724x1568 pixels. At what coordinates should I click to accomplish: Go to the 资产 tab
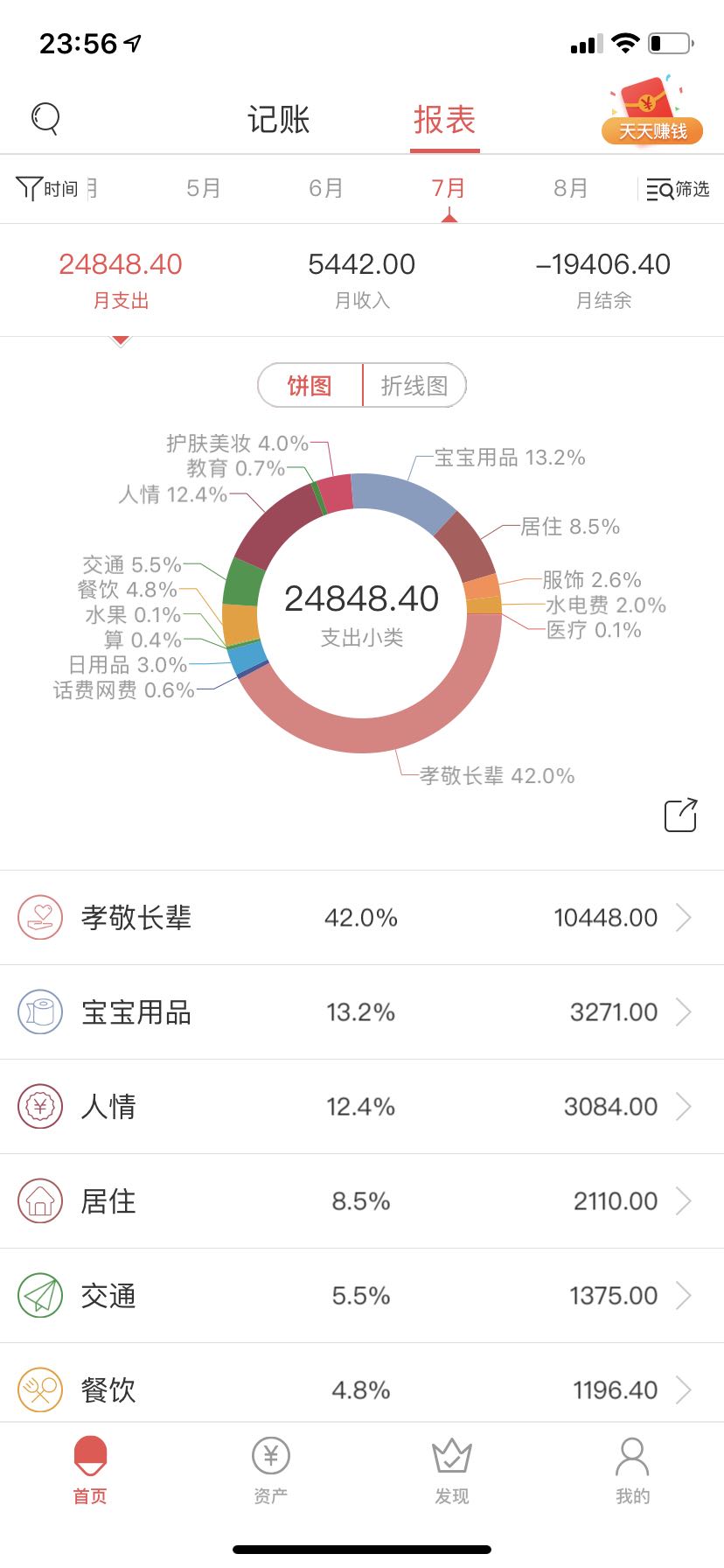coord(271,1471)
